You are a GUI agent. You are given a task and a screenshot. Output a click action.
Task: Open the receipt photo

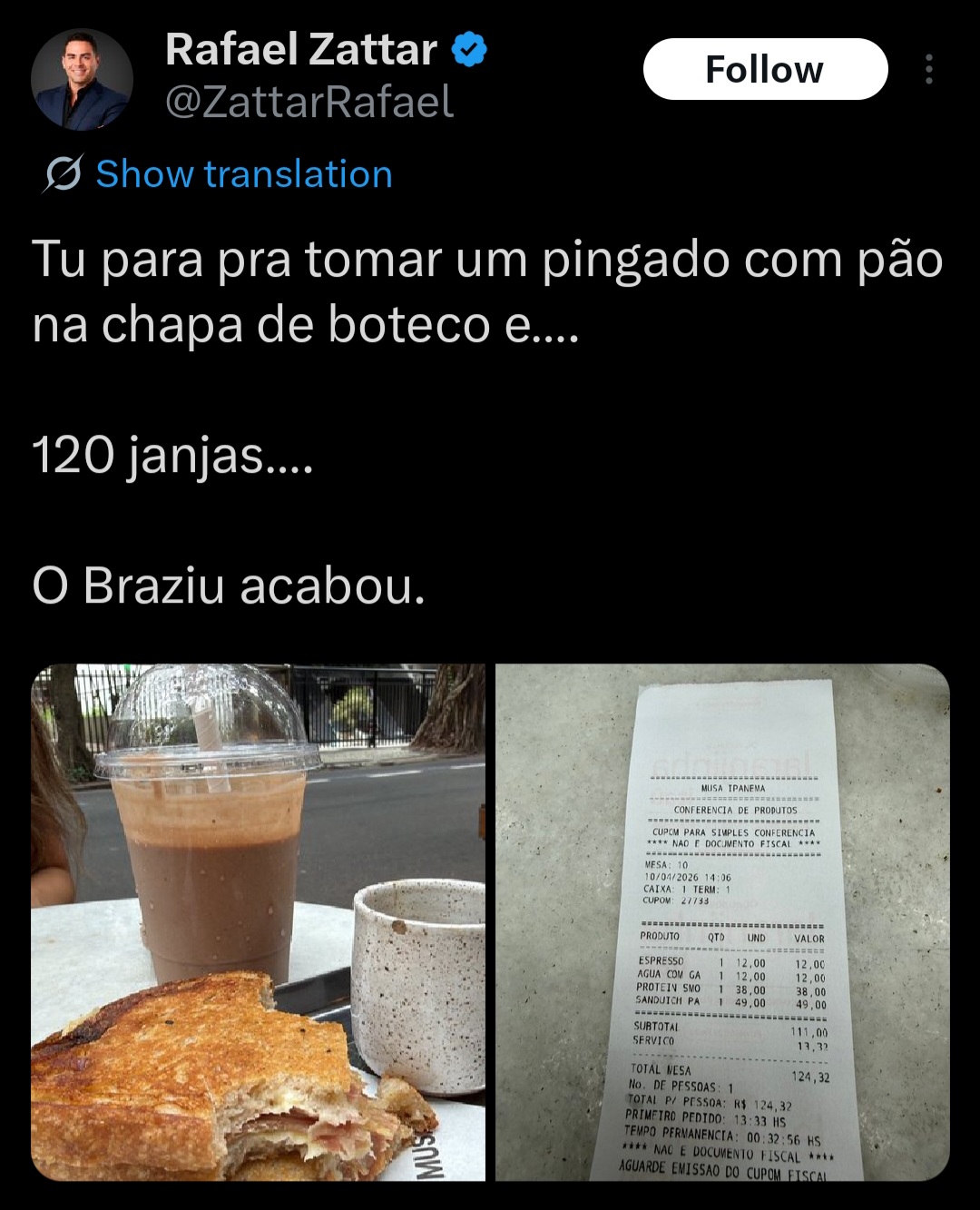[722, 922]
